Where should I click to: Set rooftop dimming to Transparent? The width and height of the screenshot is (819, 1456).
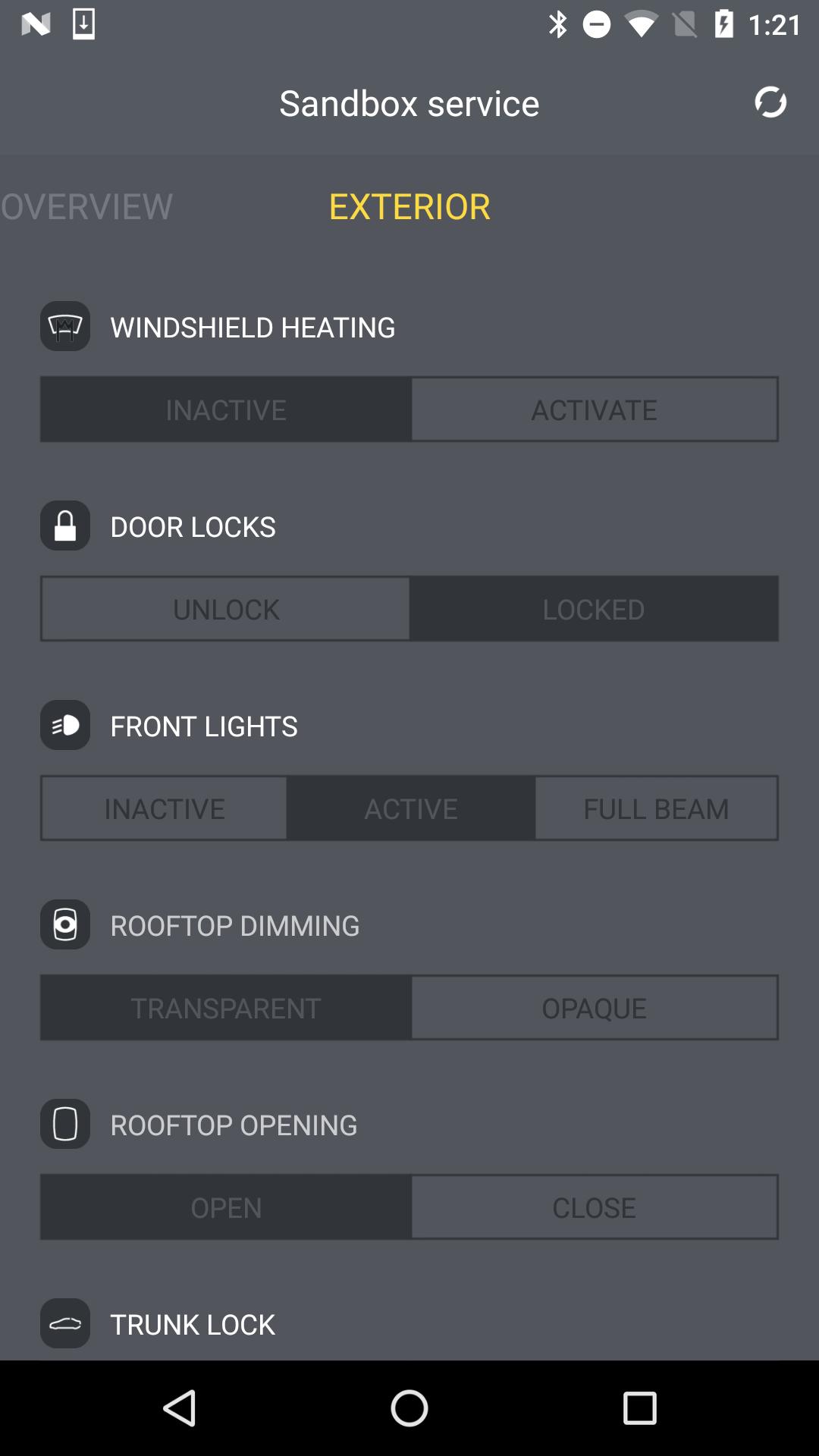tap(226, 1008)
